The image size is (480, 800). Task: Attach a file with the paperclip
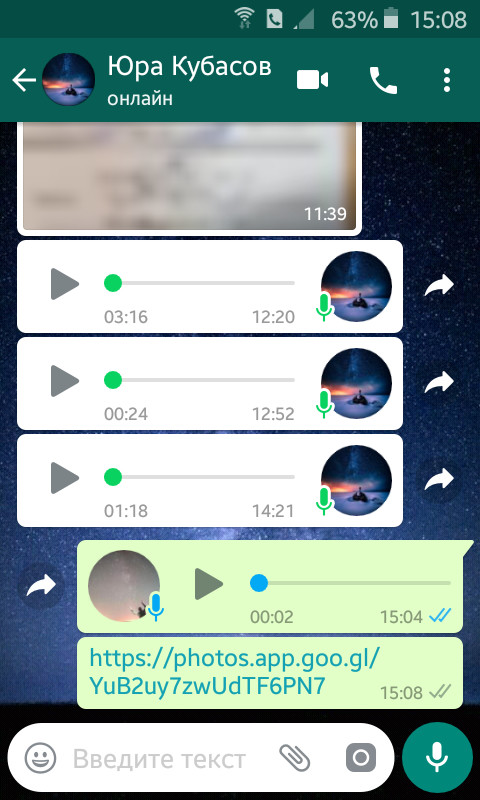[x=294, y=758]
